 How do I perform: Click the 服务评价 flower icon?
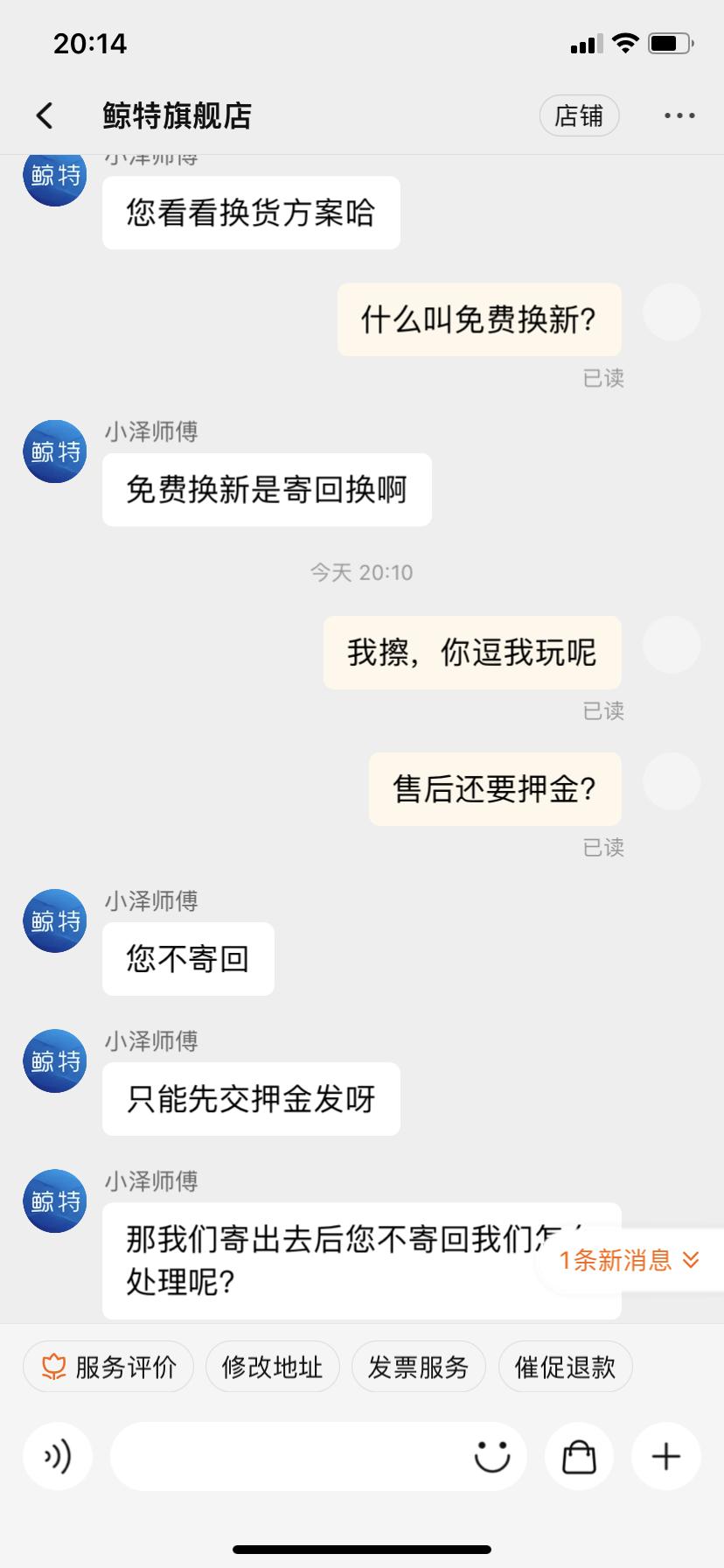(53, 1366)
